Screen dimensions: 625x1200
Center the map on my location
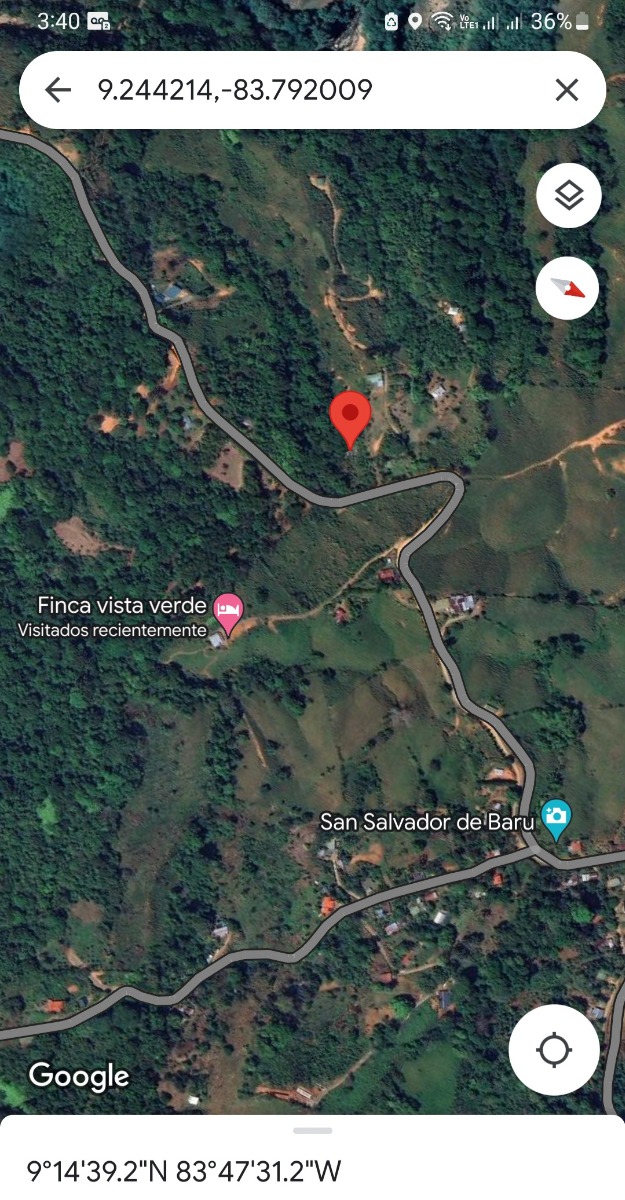[x=554, y=1050]
